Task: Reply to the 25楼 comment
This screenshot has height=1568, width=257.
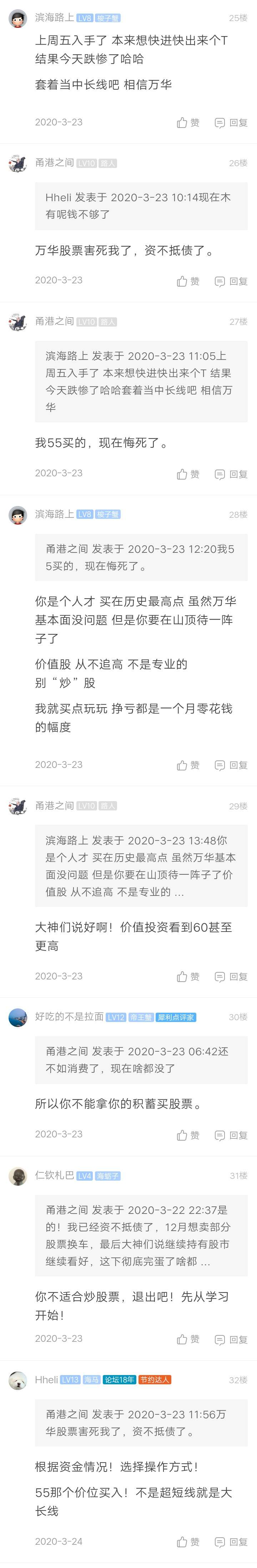Action: tap(231, 122)
